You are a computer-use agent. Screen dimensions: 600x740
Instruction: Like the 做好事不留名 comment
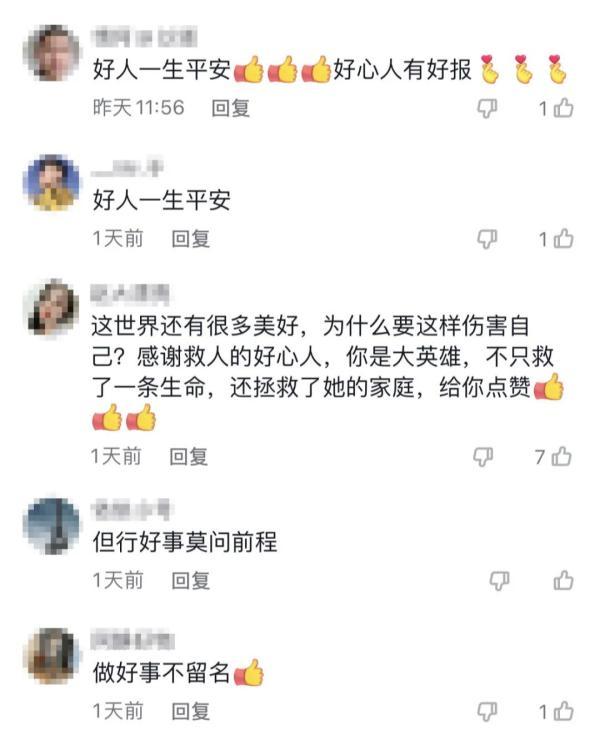click(564, 711)
